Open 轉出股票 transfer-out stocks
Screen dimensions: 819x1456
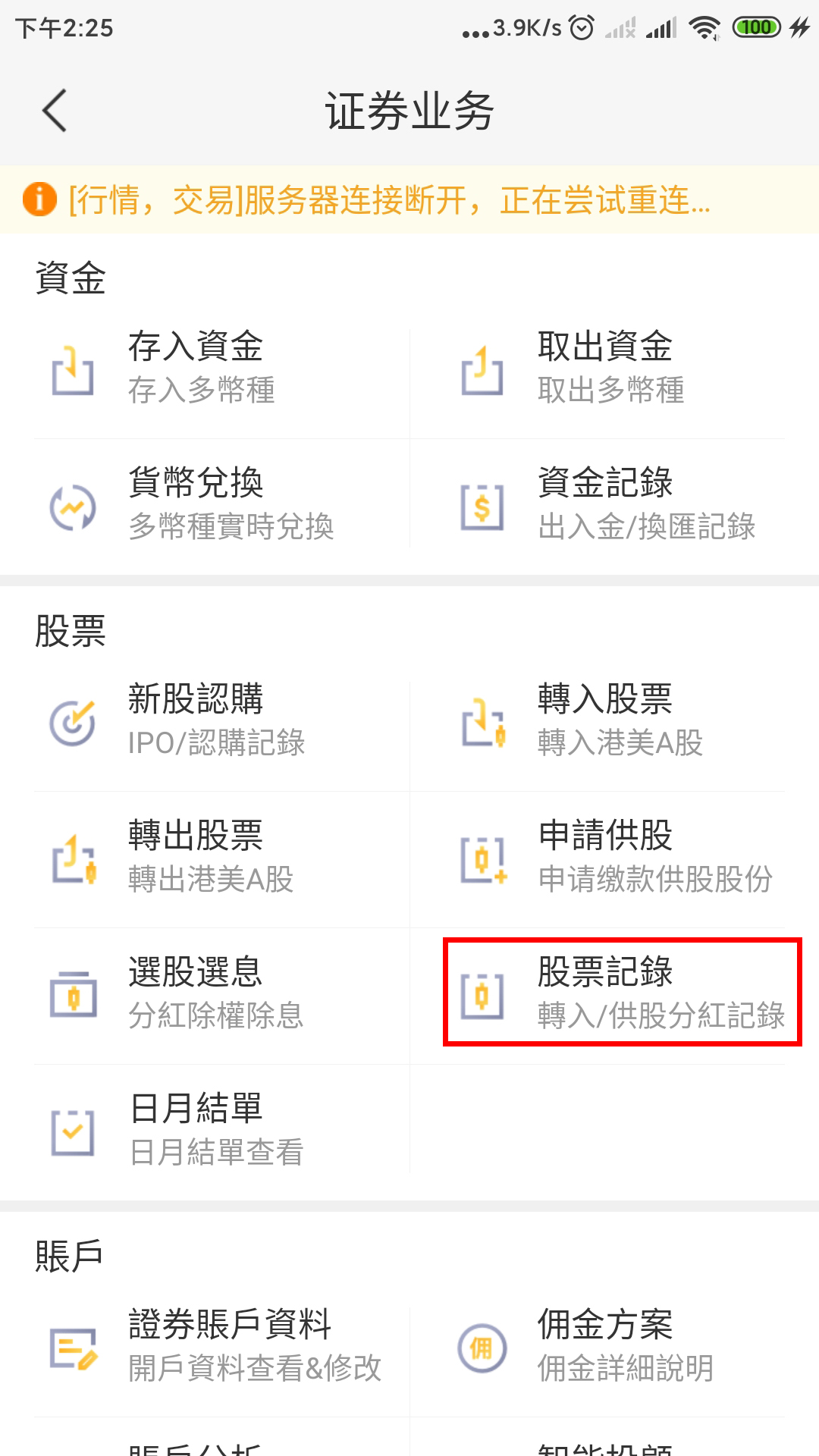(221, 858)
